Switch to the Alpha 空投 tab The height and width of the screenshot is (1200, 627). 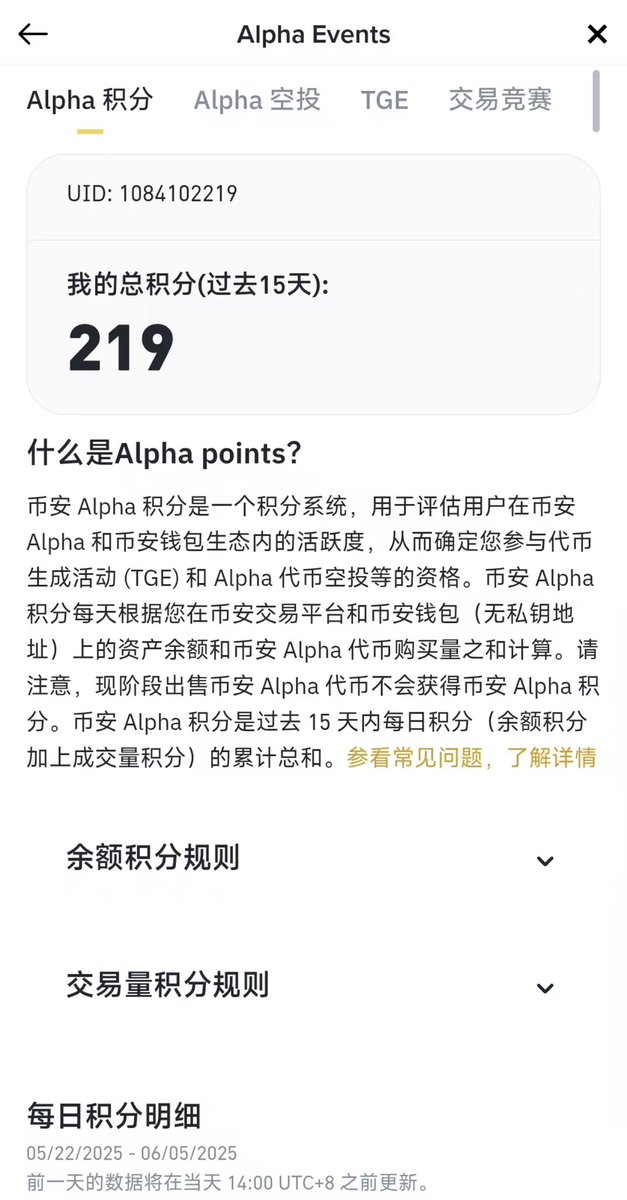coord(257,100)
